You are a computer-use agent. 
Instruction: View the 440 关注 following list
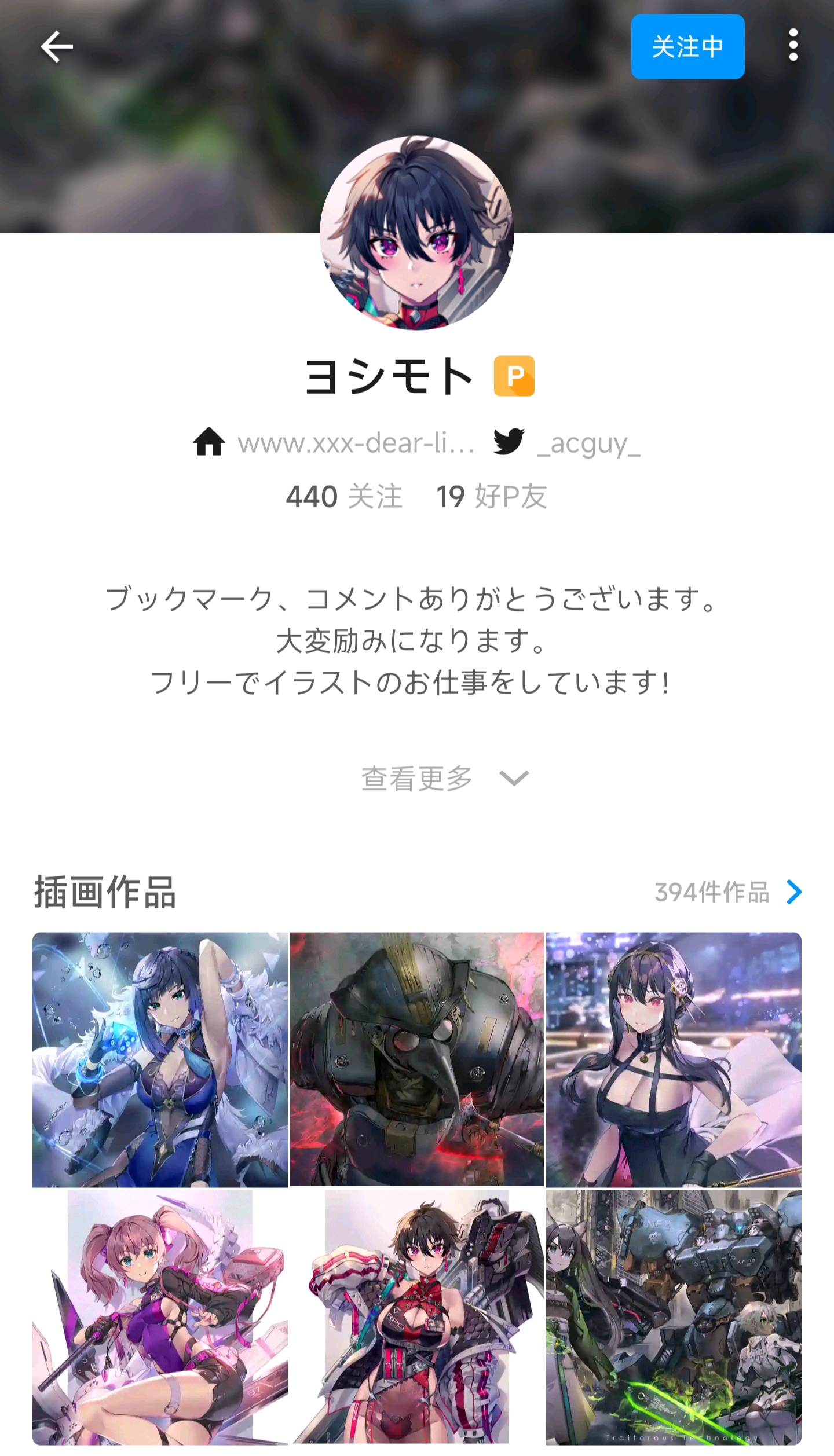click(344, 497)
